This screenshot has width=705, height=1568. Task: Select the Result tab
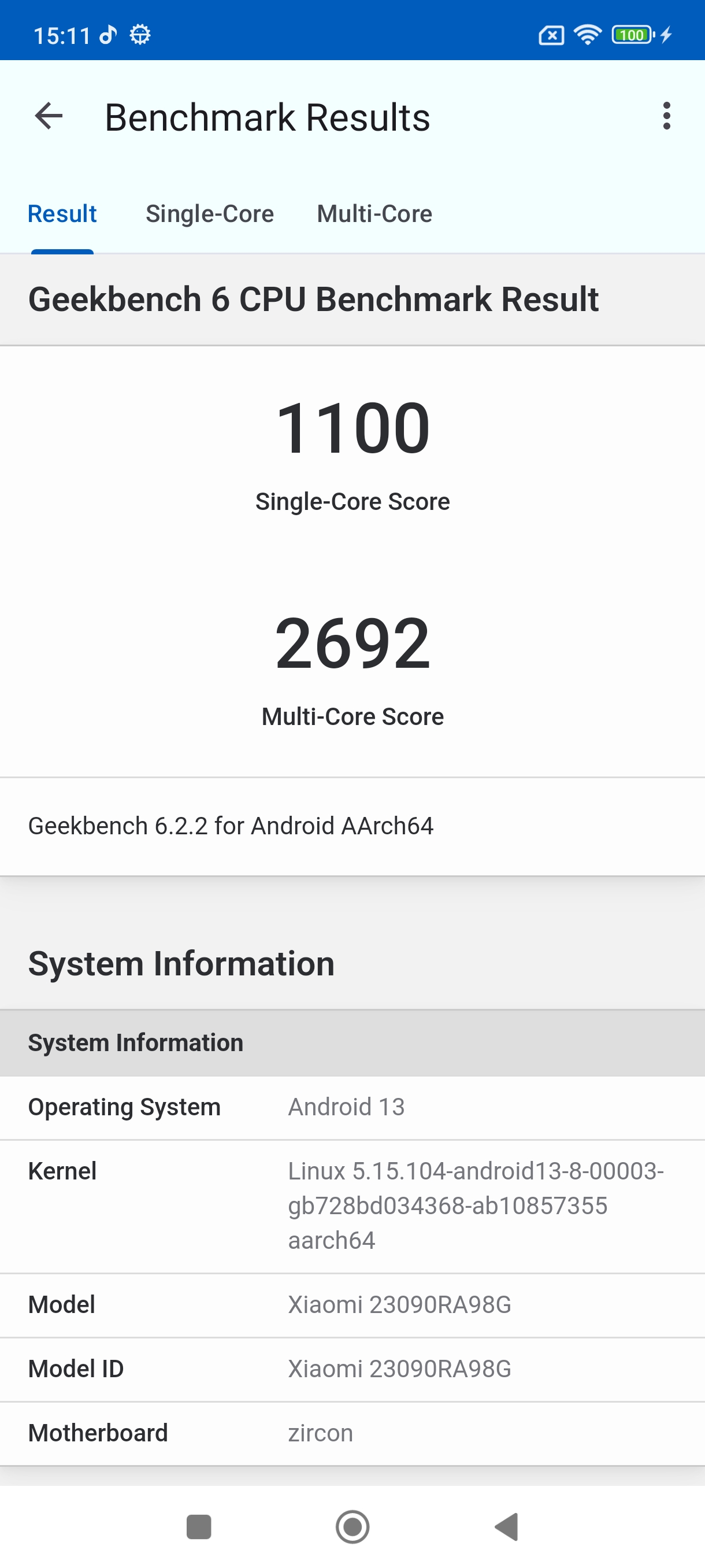click(62, 214)
